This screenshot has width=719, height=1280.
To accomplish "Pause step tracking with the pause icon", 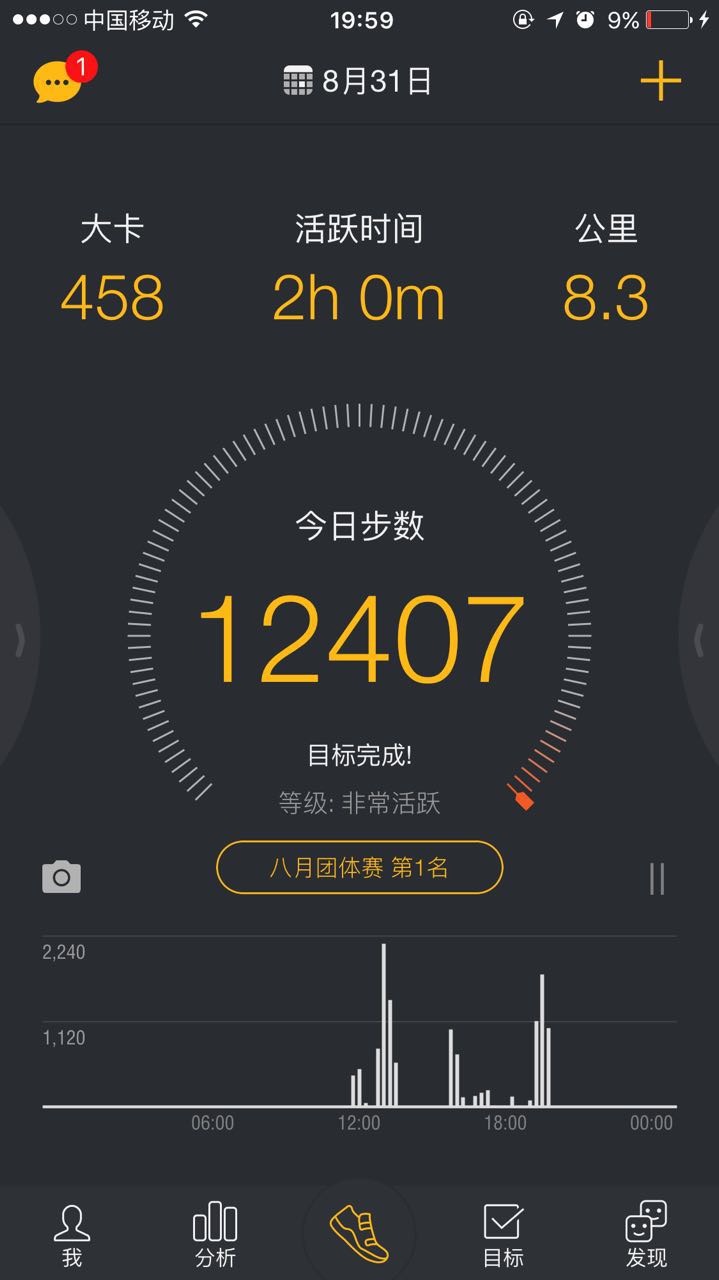I will [657, 878].
